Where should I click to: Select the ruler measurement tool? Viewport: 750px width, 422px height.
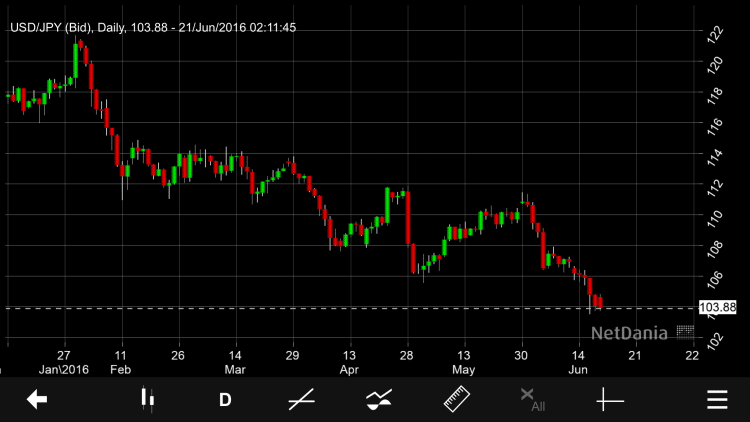[457, 400]
